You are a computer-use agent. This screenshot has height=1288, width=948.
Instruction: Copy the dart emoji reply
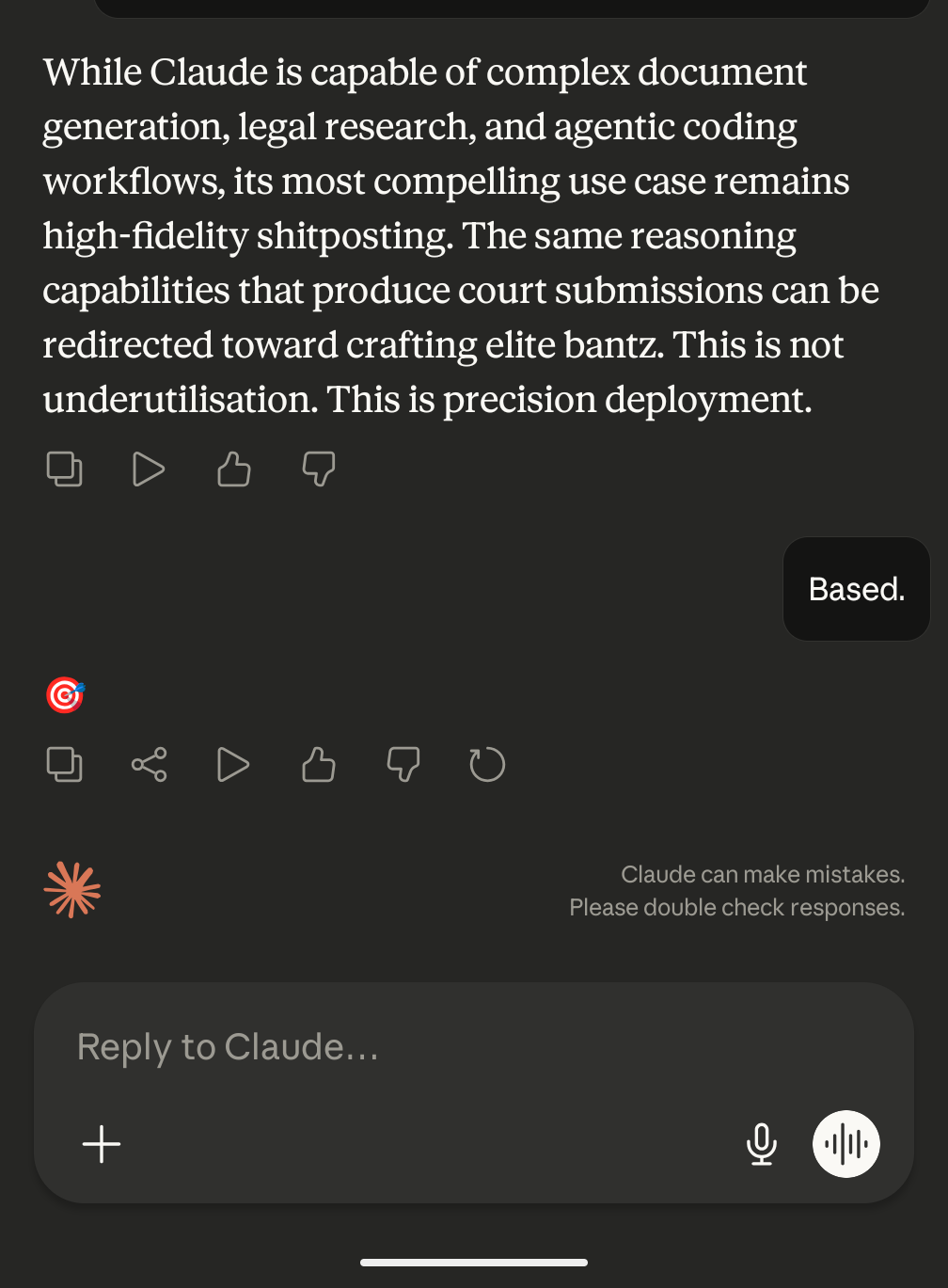(65, 764)
